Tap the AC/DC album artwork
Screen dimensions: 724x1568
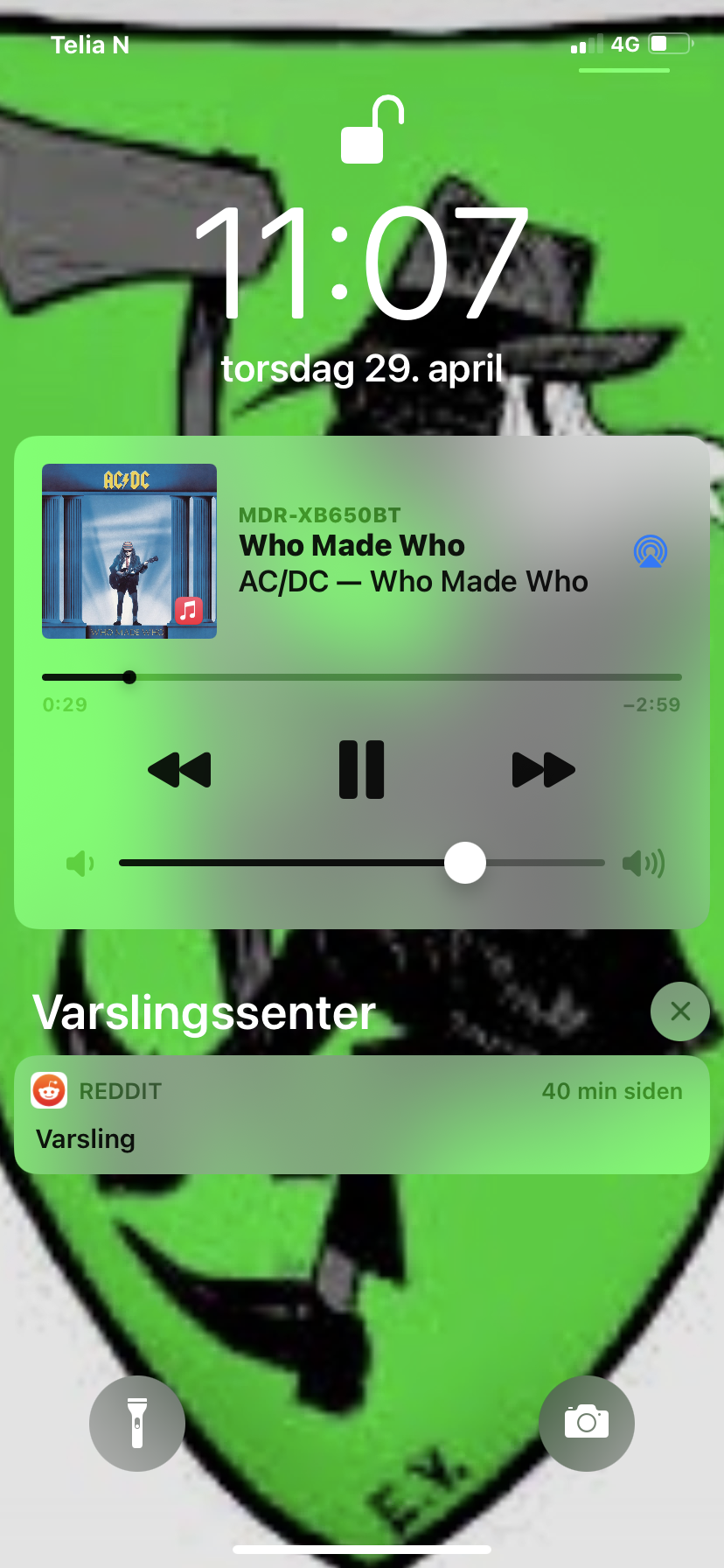[129, 551]
